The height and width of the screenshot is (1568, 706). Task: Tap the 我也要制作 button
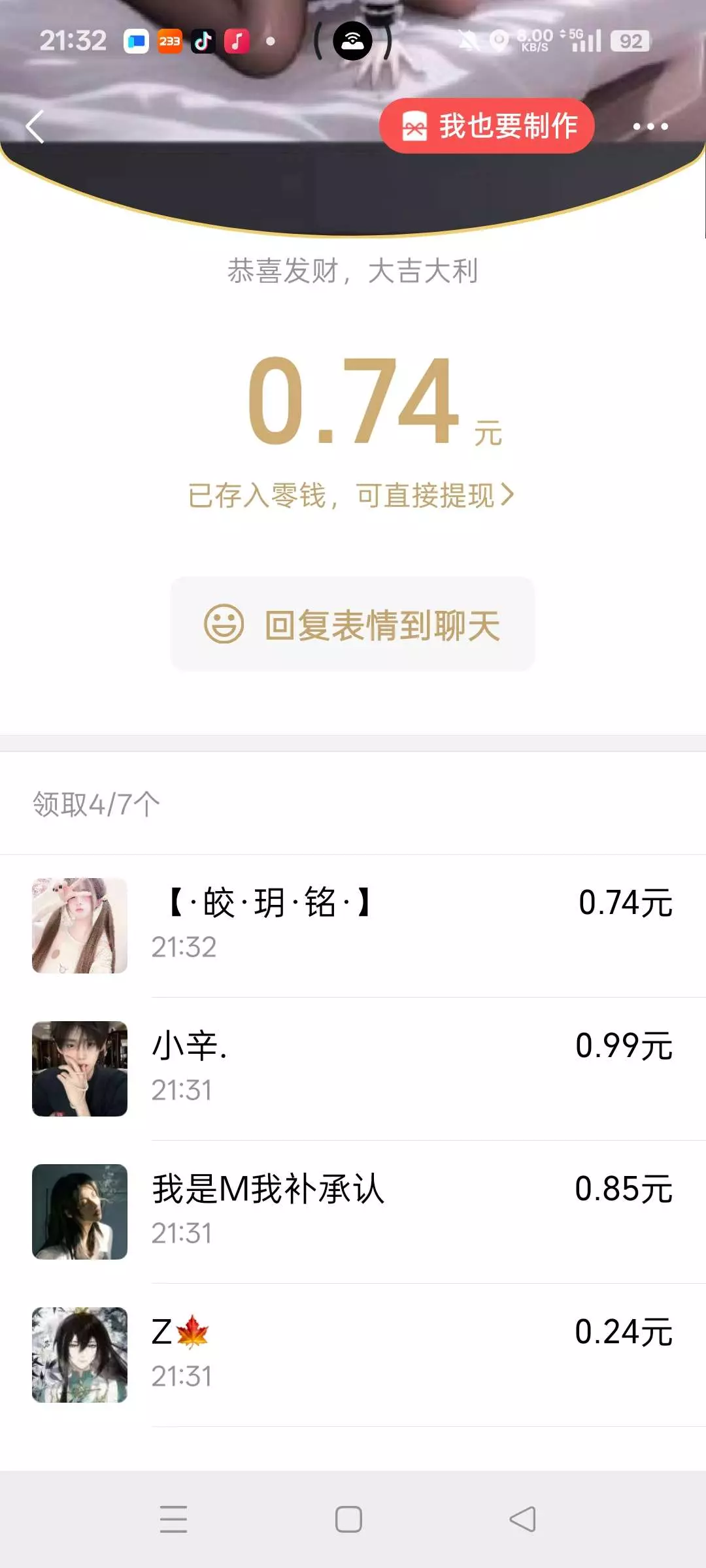[487, 126]
